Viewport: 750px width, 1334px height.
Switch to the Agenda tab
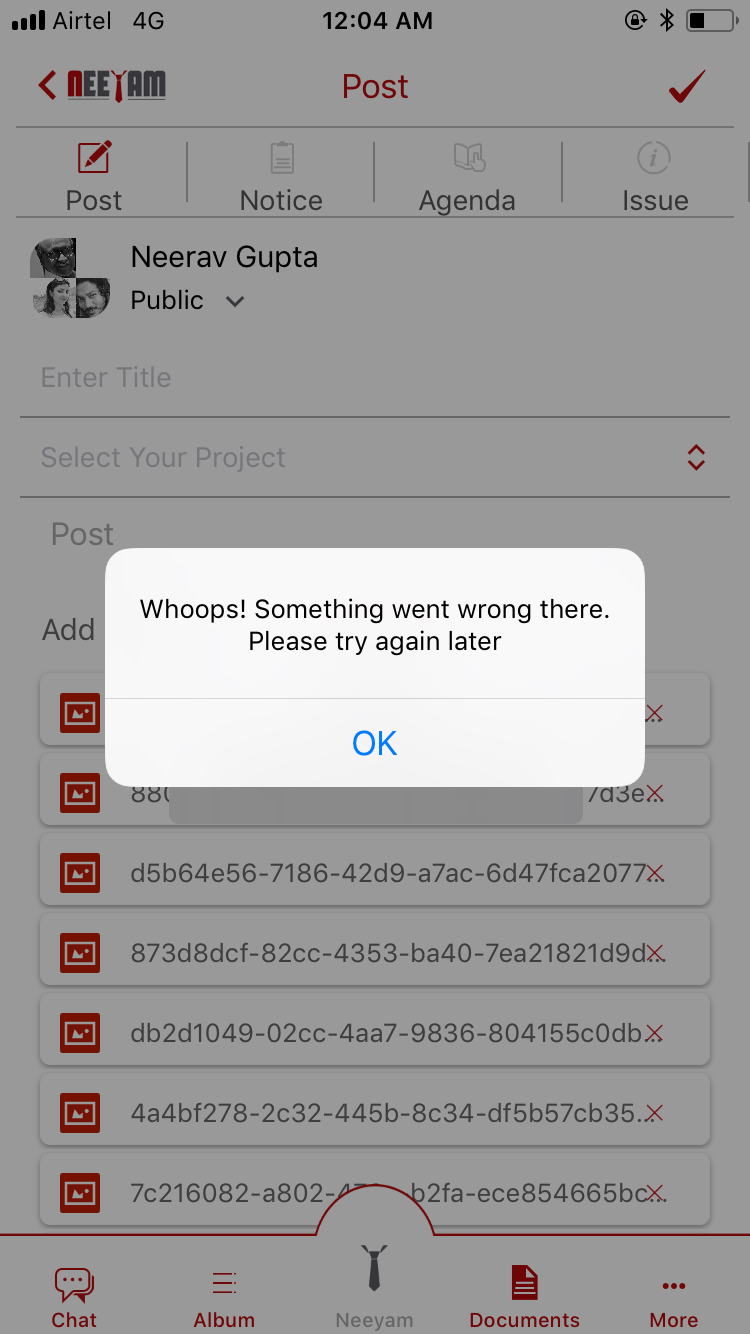[x=467, y=177]
